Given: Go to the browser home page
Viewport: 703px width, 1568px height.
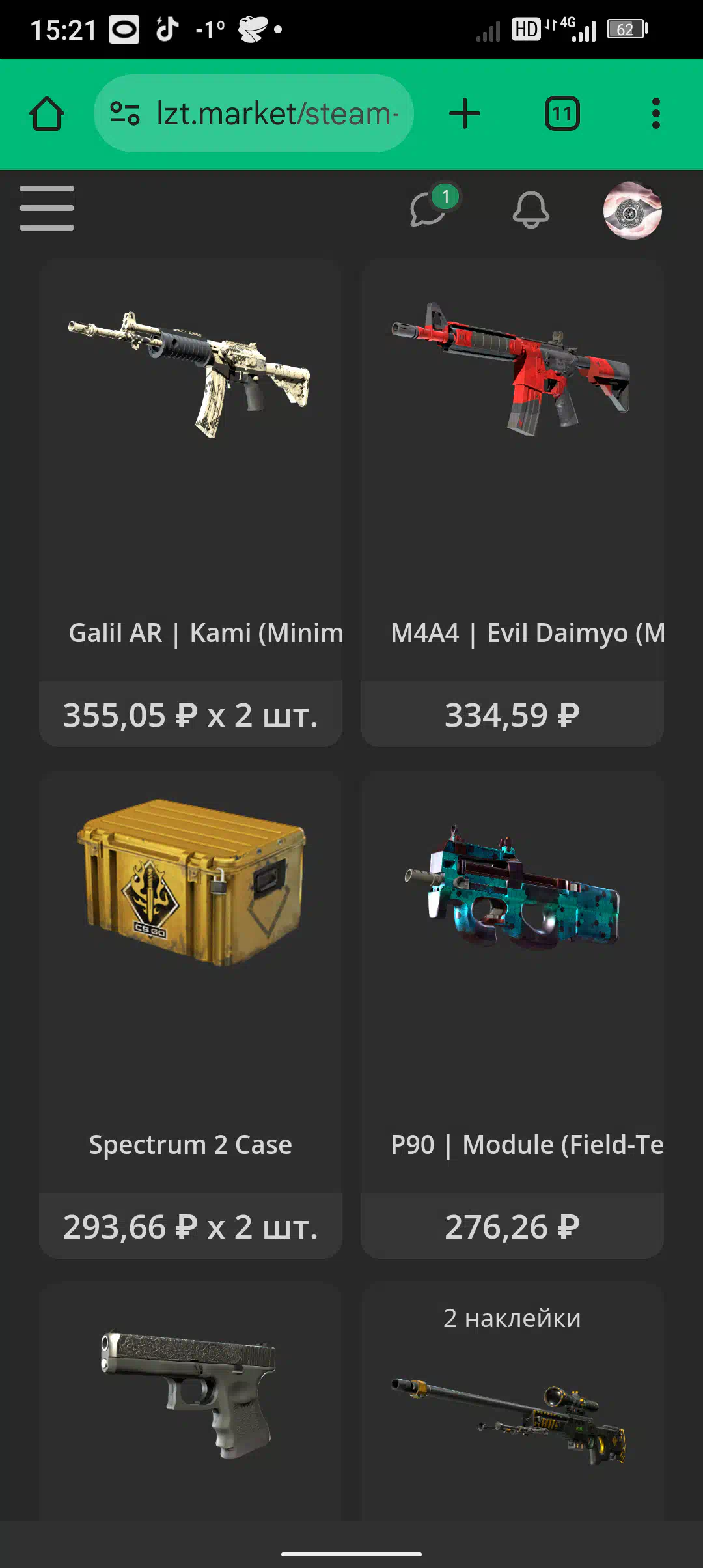Looking at the screenshot, I should (47, 114).
